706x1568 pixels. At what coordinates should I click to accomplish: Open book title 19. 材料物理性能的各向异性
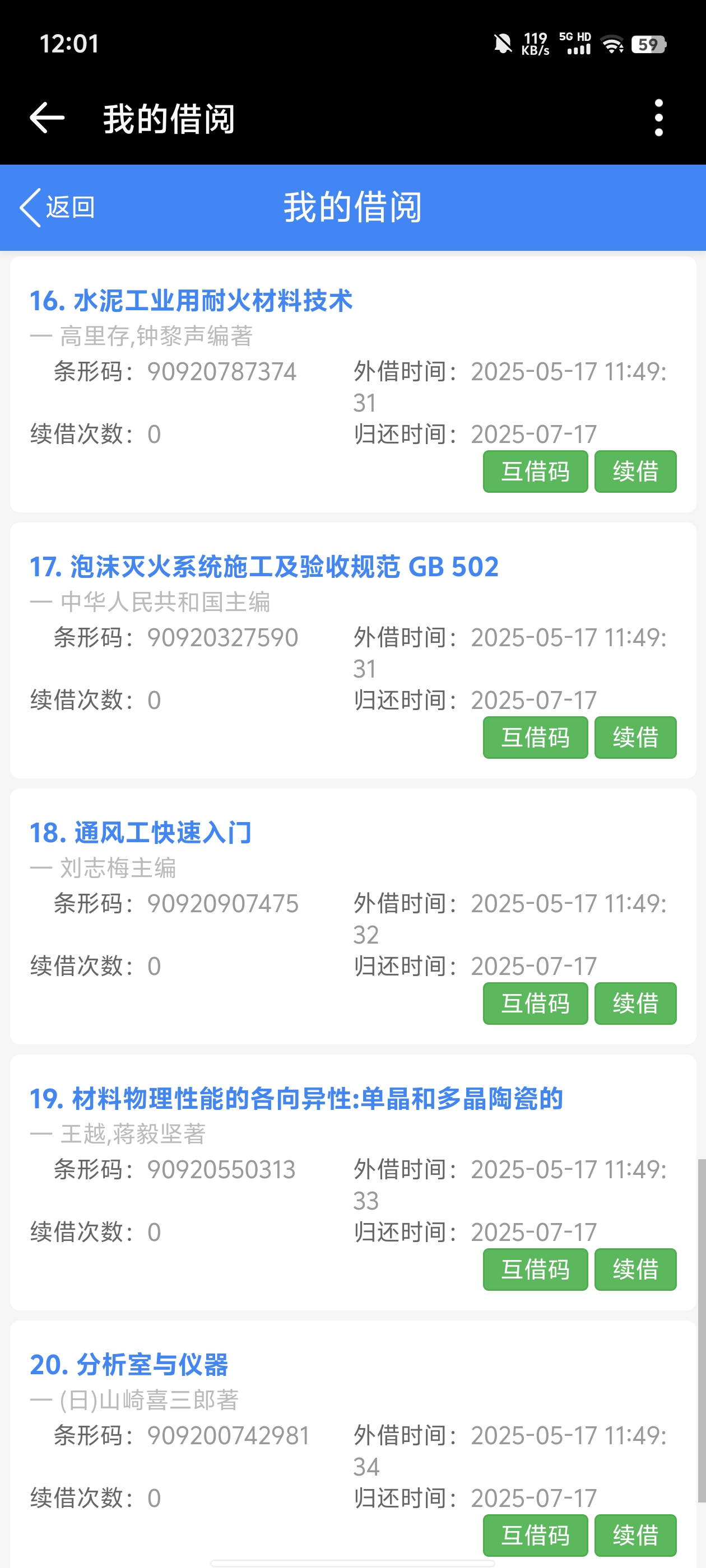tap(296, 1099)
